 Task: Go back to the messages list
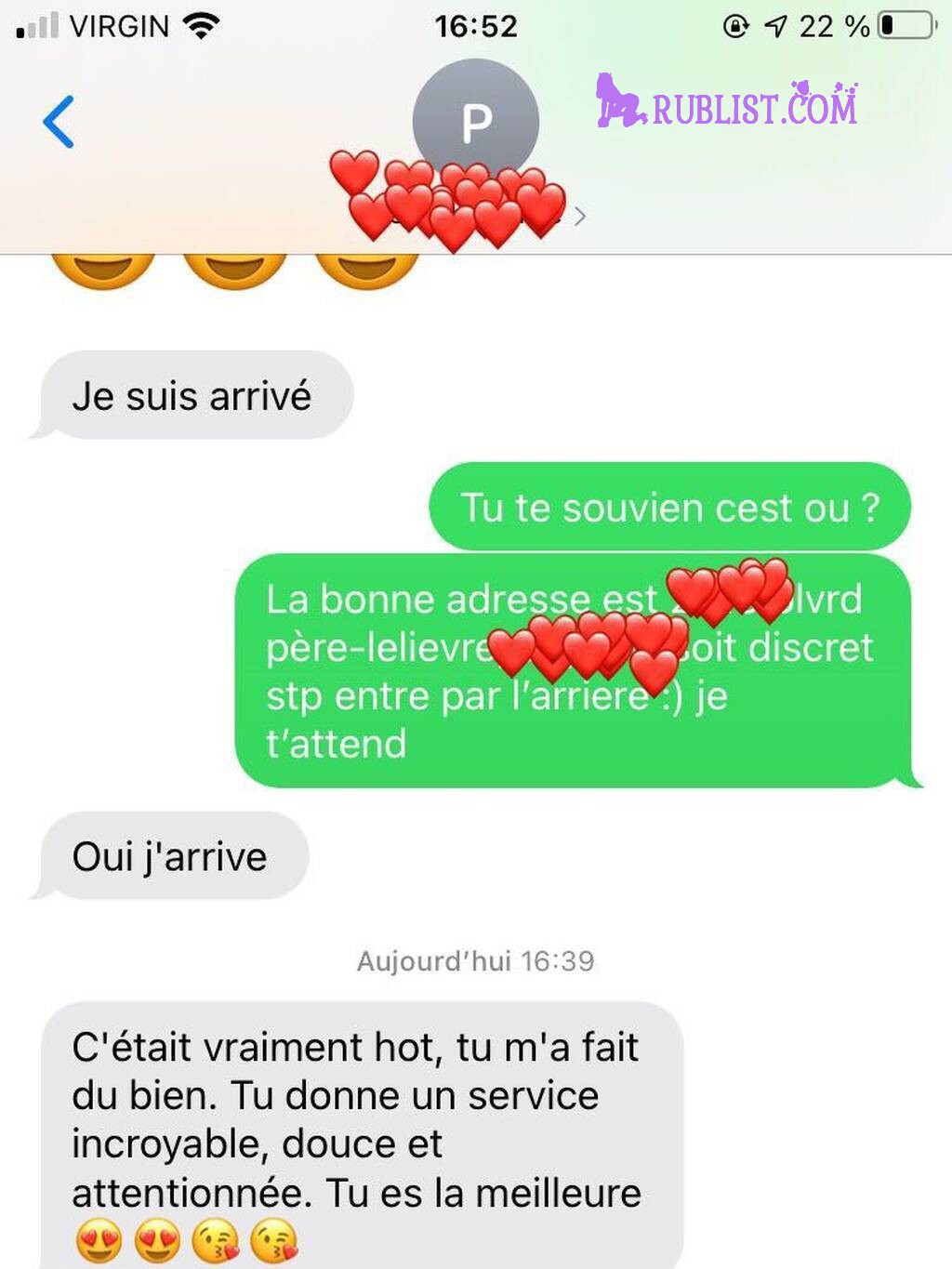pos(59,122)
